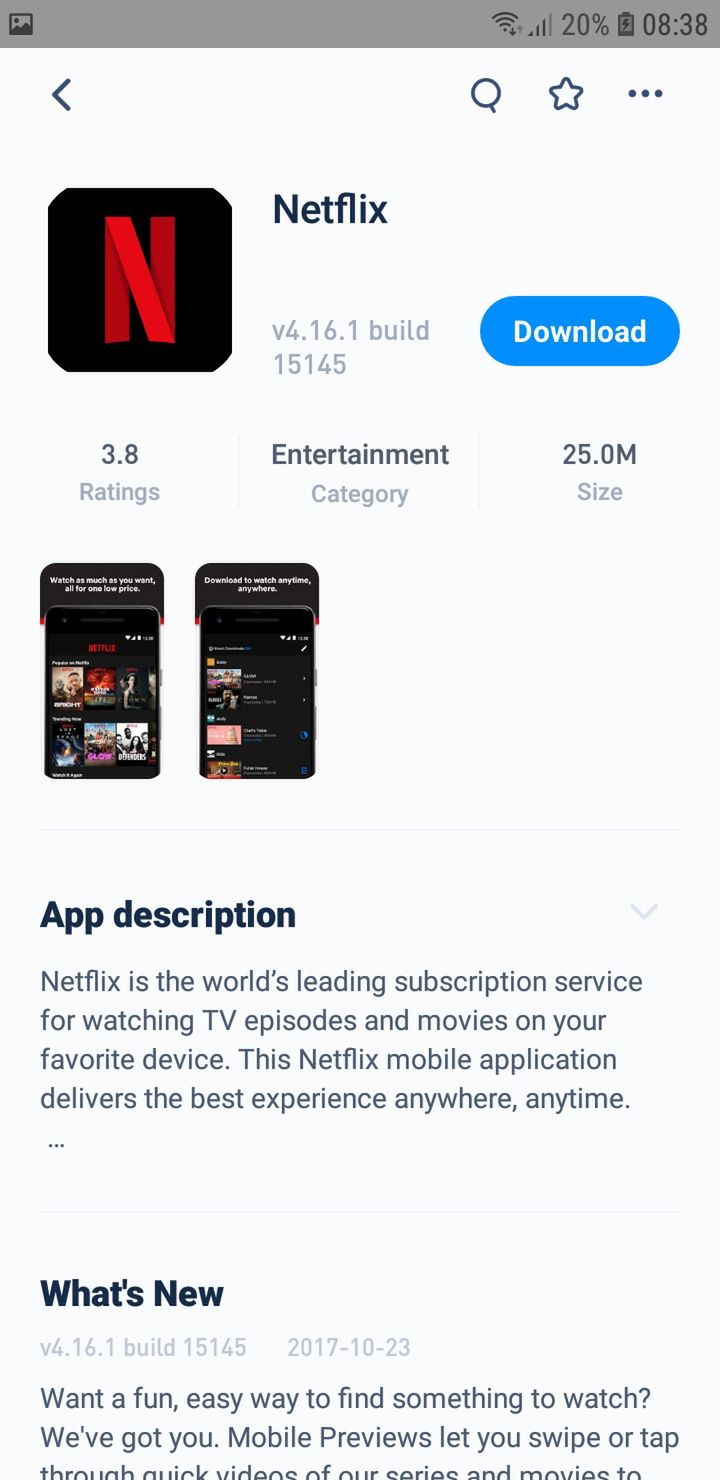Viewport: 720px width, 1480px height.
Task: Open the first Netflix screenshot preview
Action: [102, 671]
